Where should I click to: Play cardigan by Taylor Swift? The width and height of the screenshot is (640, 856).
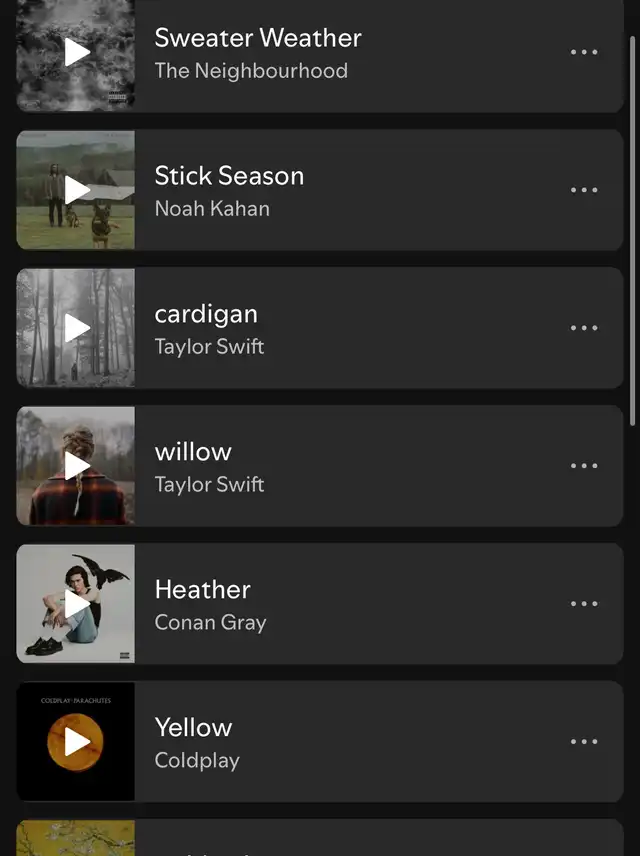click(x=76, y=328)
